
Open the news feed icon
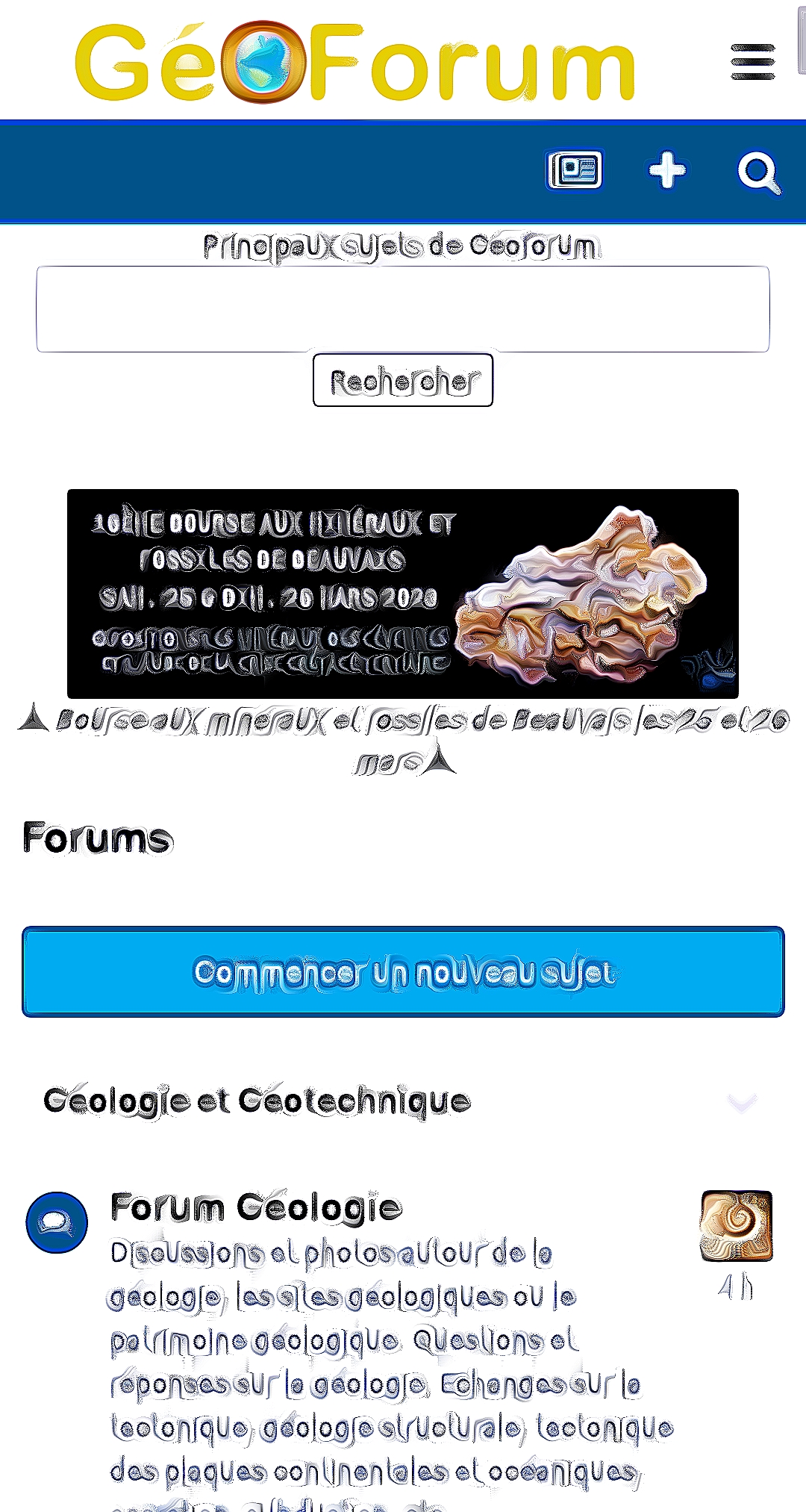tap(574, 170)
